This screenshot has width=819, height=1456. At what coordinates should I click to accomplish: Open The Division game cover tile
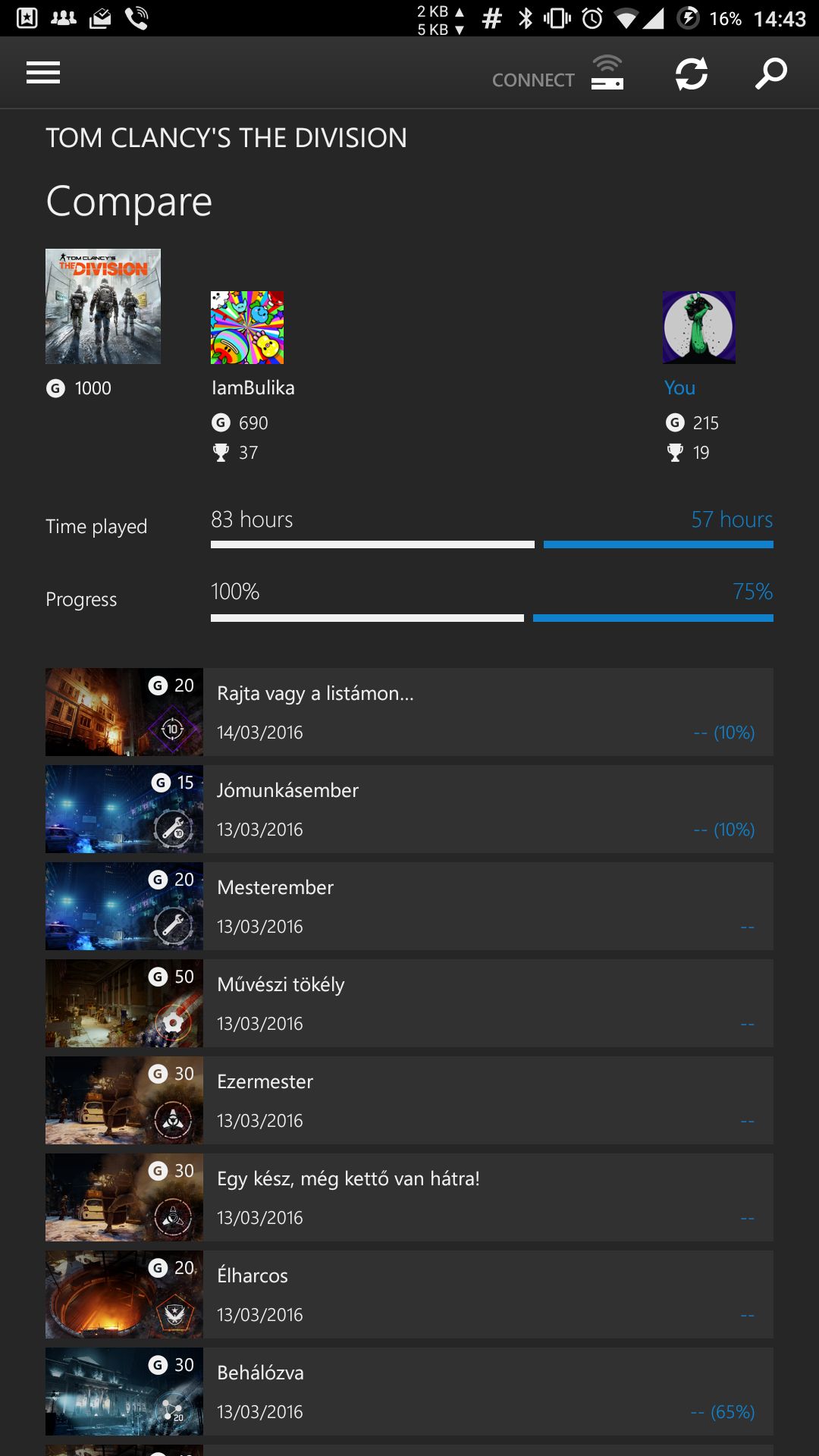coord(103,306)
